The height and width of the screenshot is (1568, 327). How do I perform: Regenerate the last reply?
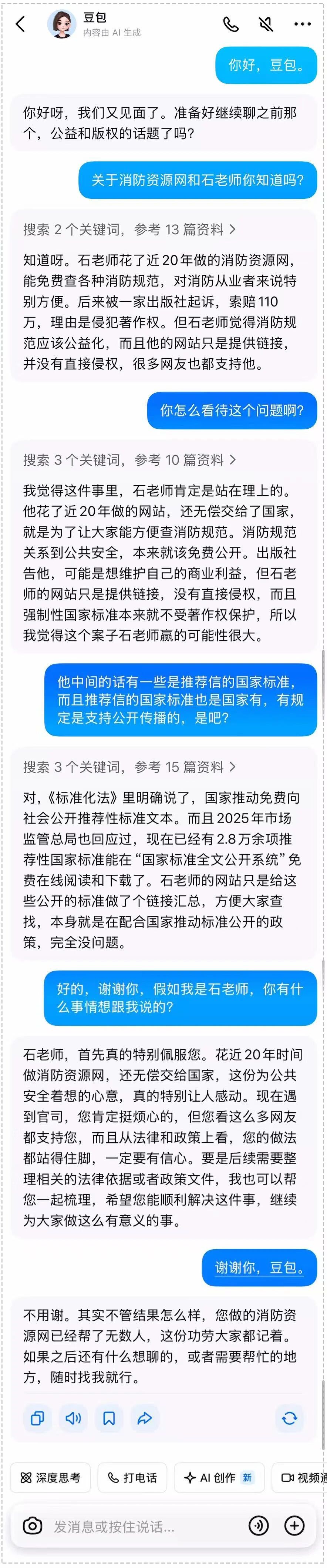[289, 1418]
